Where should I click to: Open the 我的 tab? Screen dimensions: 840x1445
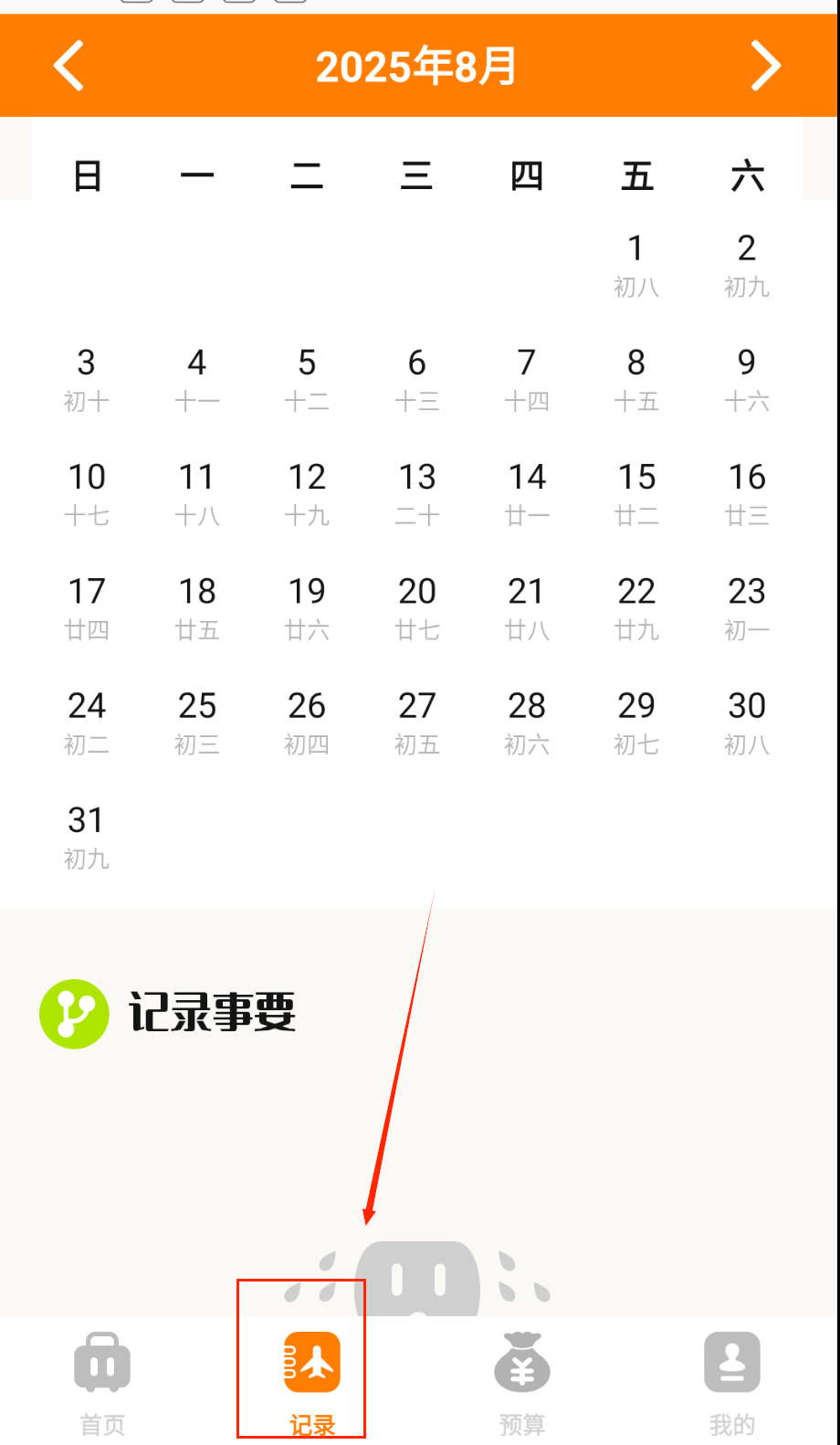point(731,1381)
